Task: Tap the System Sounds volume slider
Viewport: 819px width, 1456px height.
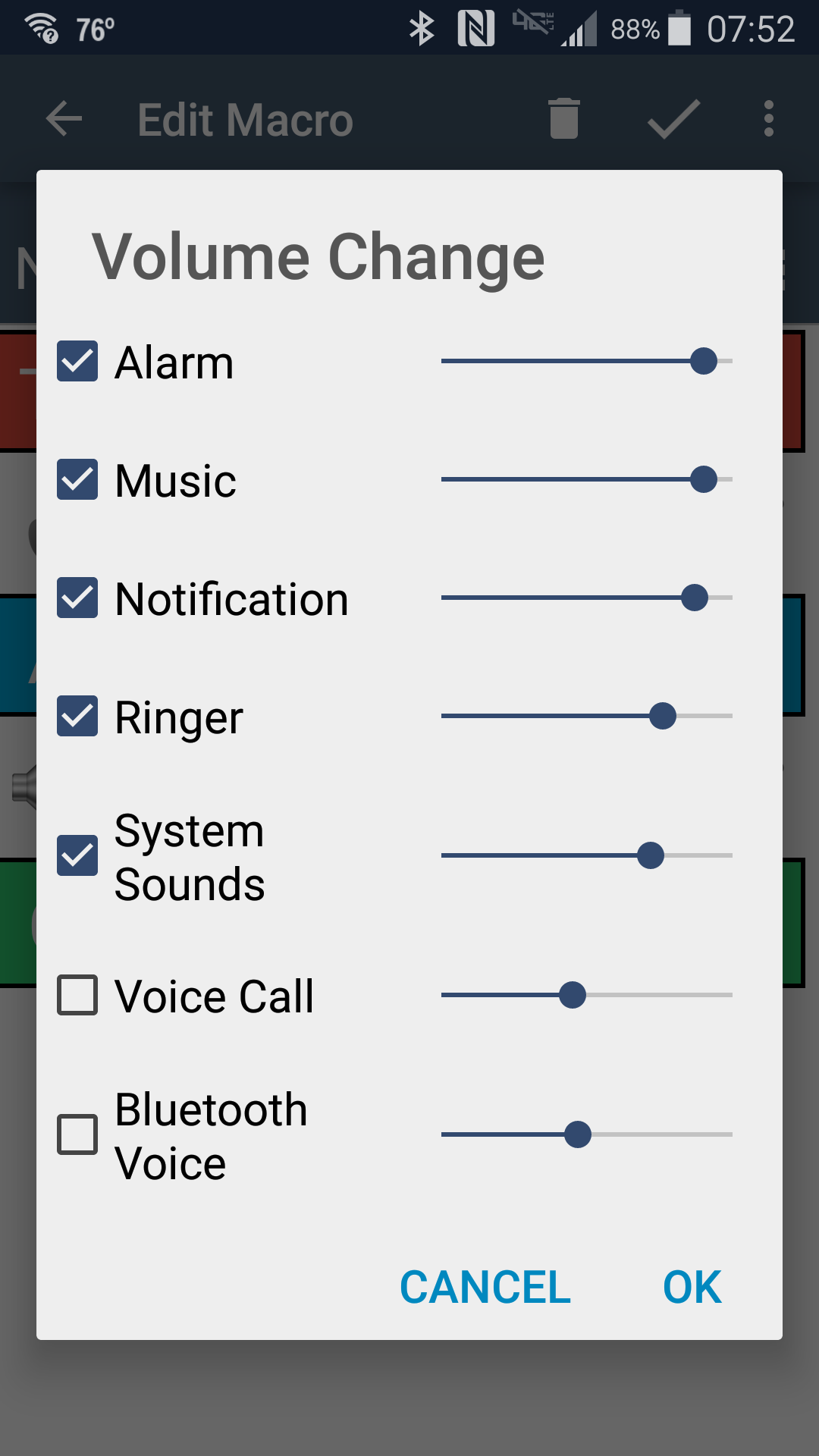Action: [x=586, y=855]
